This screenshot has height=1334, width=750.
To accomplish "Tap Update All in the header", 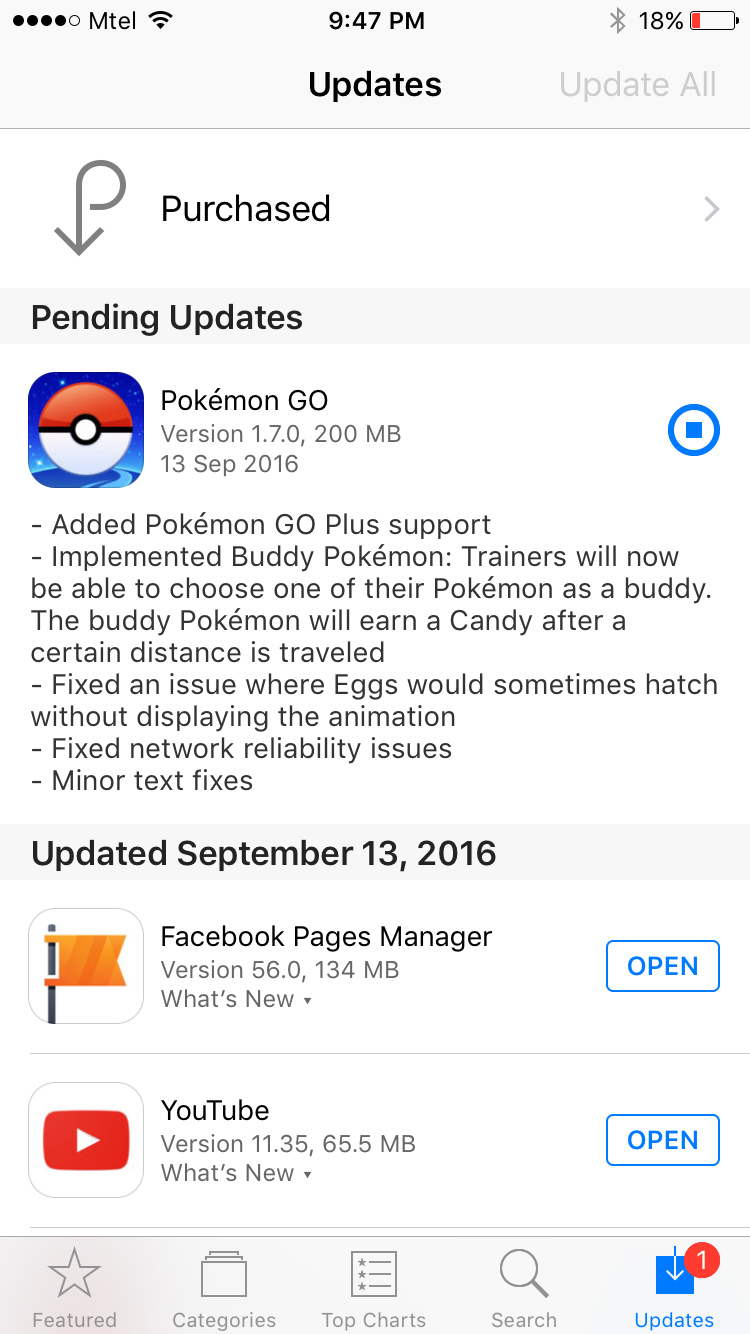I will [637, 85].
